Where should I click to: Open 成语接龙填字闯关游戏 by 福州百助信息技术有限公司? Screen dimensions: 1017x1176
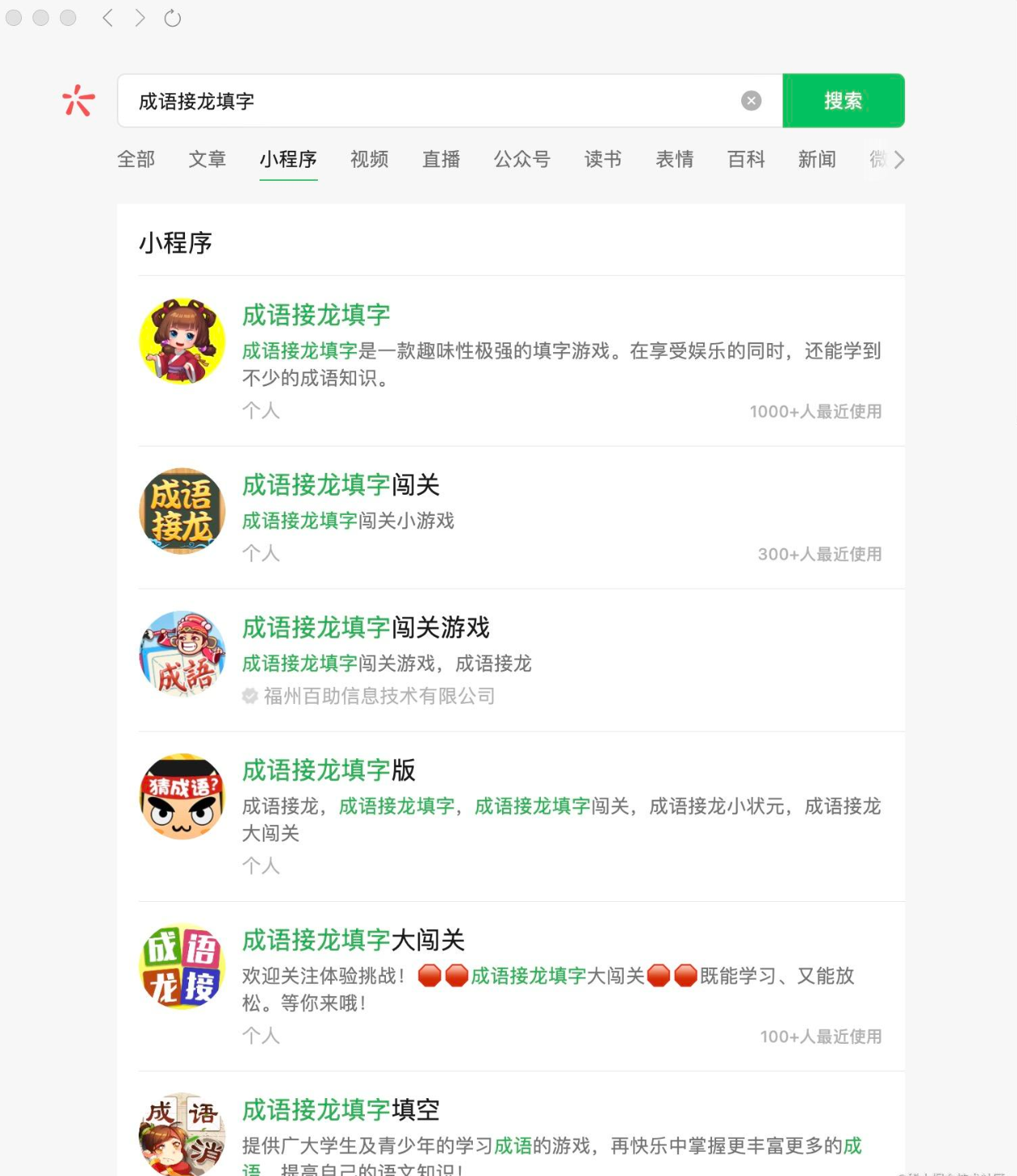(x=366, y=628)
